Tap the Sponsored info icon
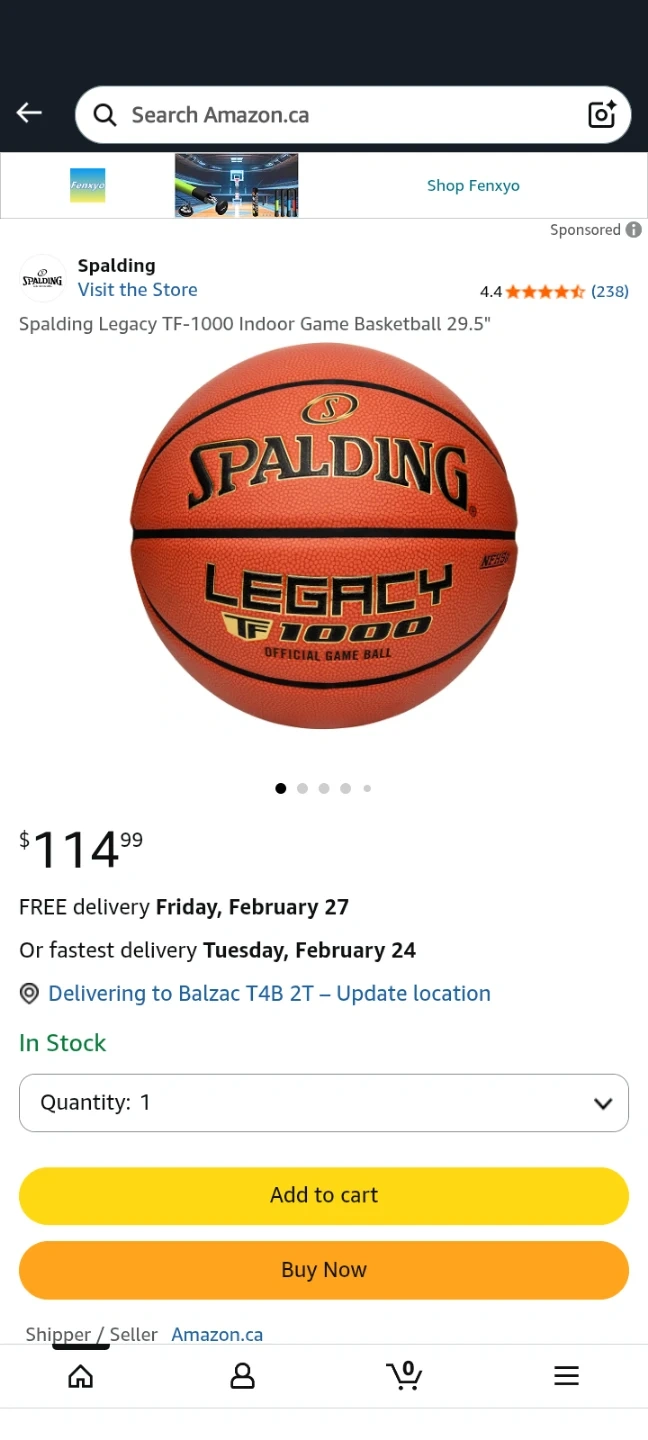 (634, 230)
